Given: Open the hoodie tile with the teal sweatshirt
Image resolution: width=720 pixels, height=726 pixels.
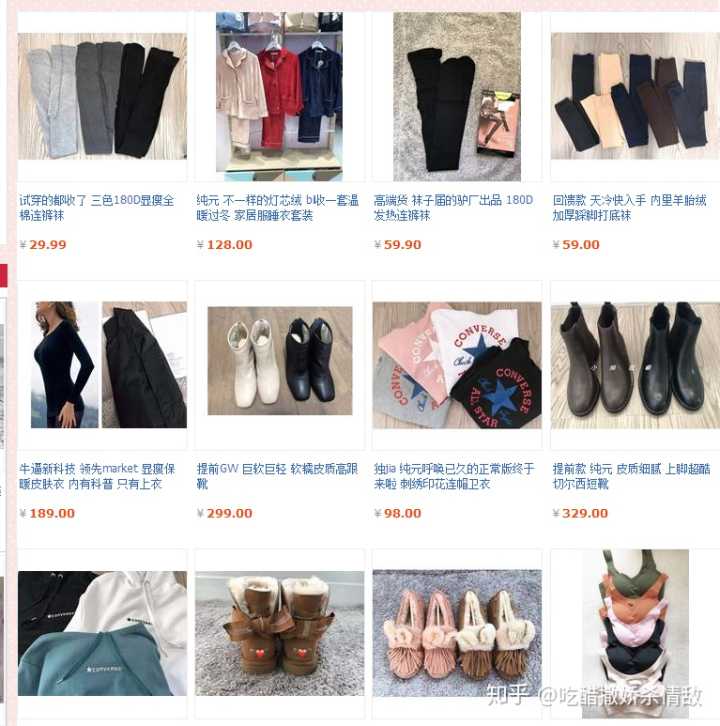Looking at the screenshot, I should point(102,633).
